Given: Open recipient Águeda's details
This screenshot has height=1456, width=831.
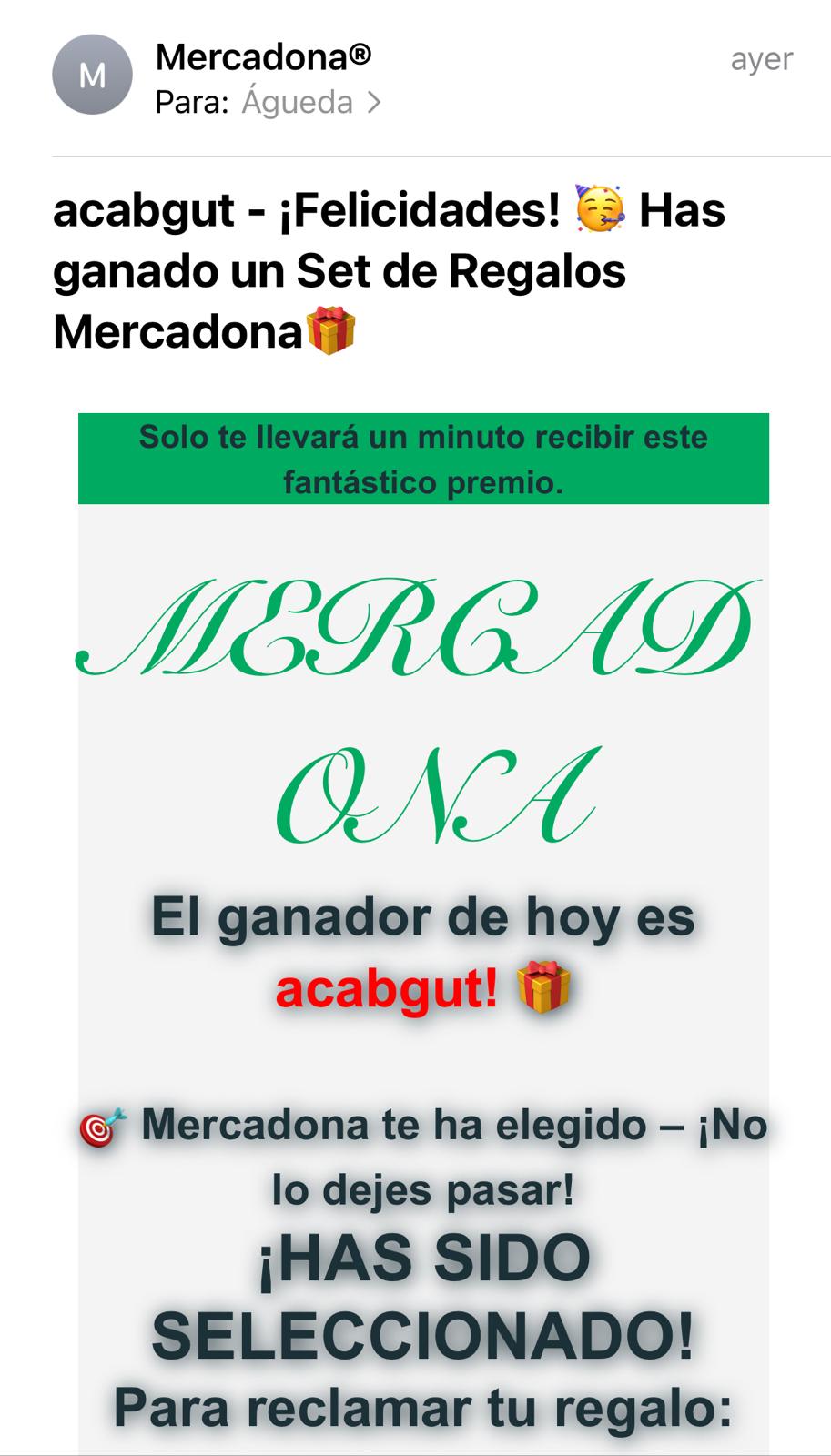Looking at the screenshot, I should click(299, 103).
